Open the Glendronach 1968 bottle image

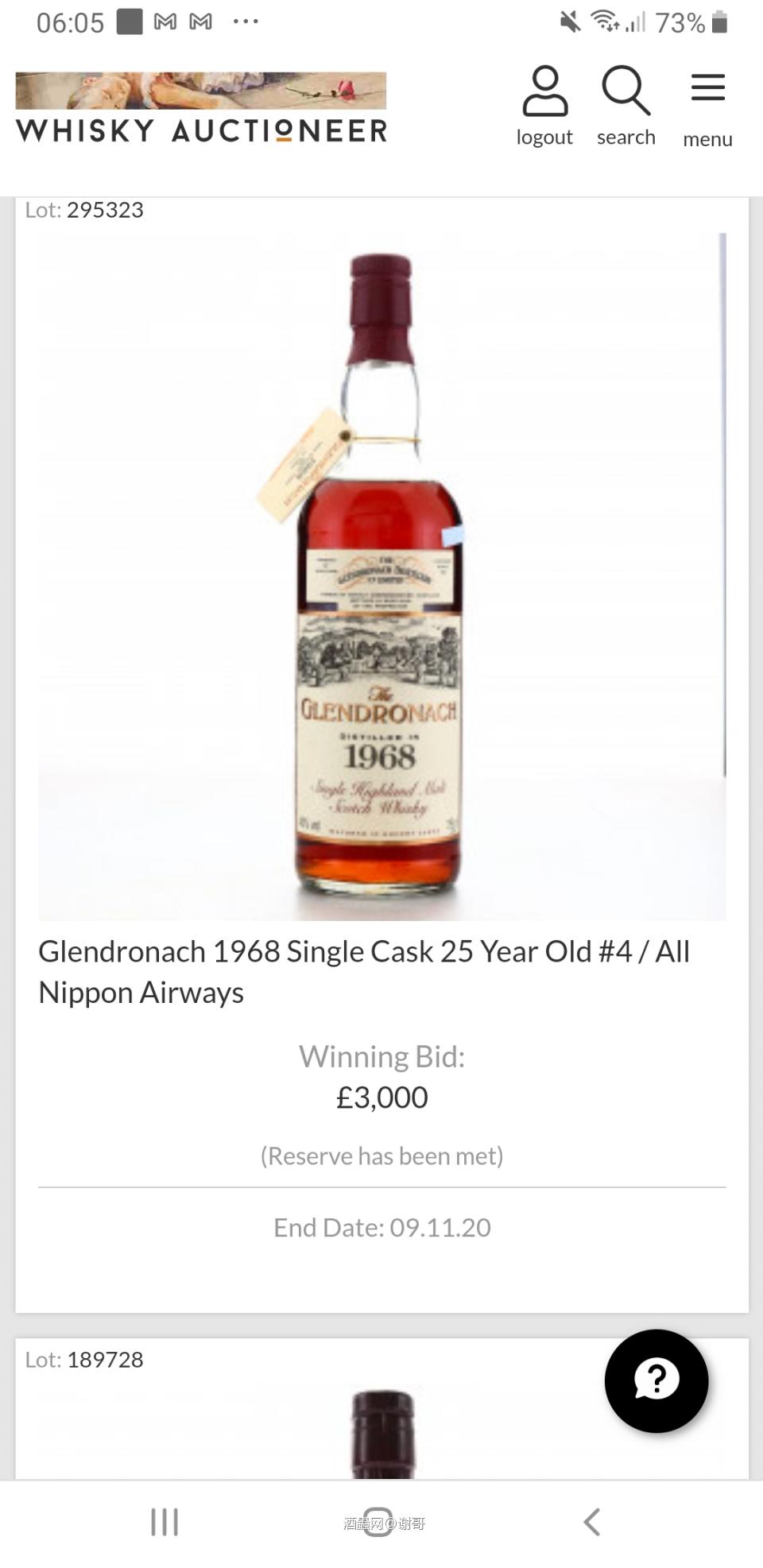point(381,576)
